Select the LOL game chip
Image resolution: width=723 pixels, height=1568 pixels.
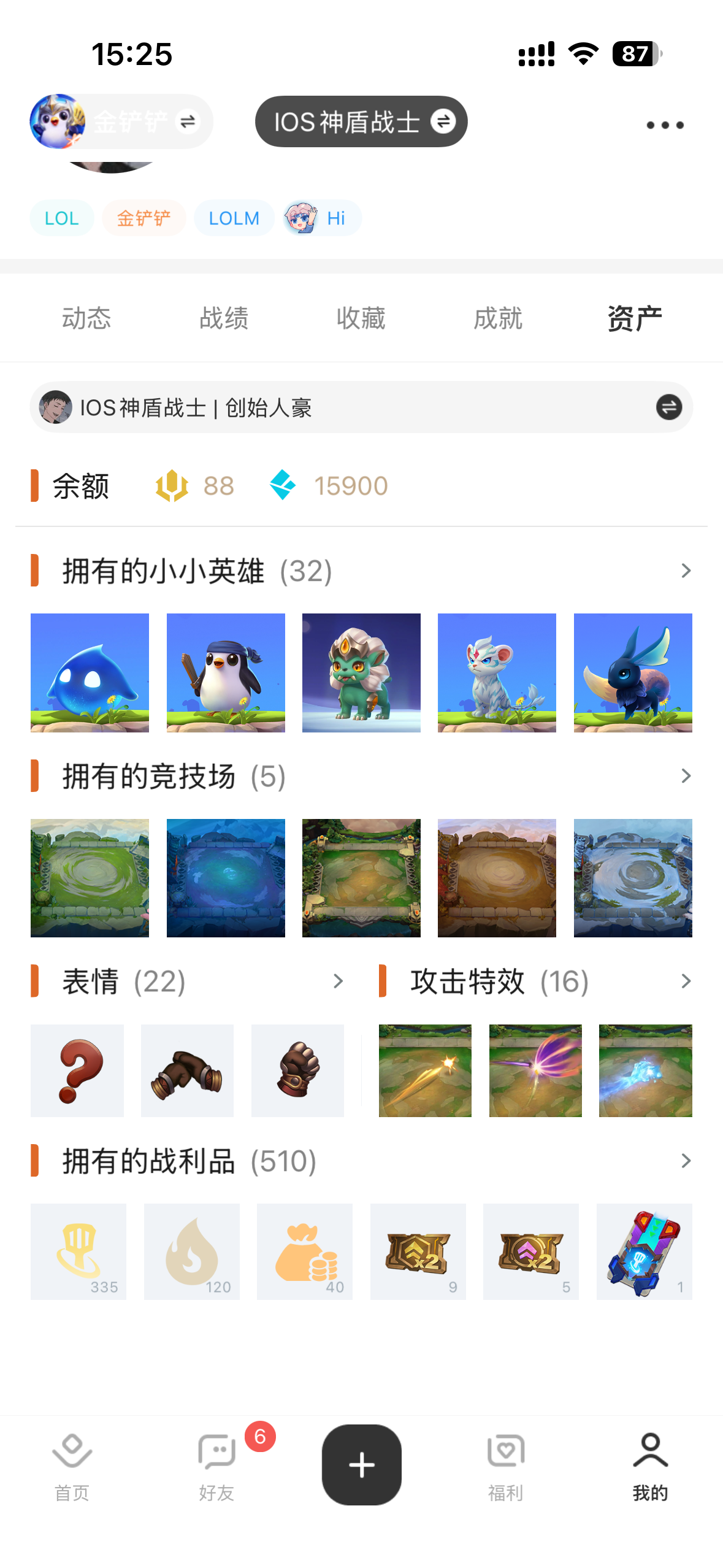coord(61,218)
